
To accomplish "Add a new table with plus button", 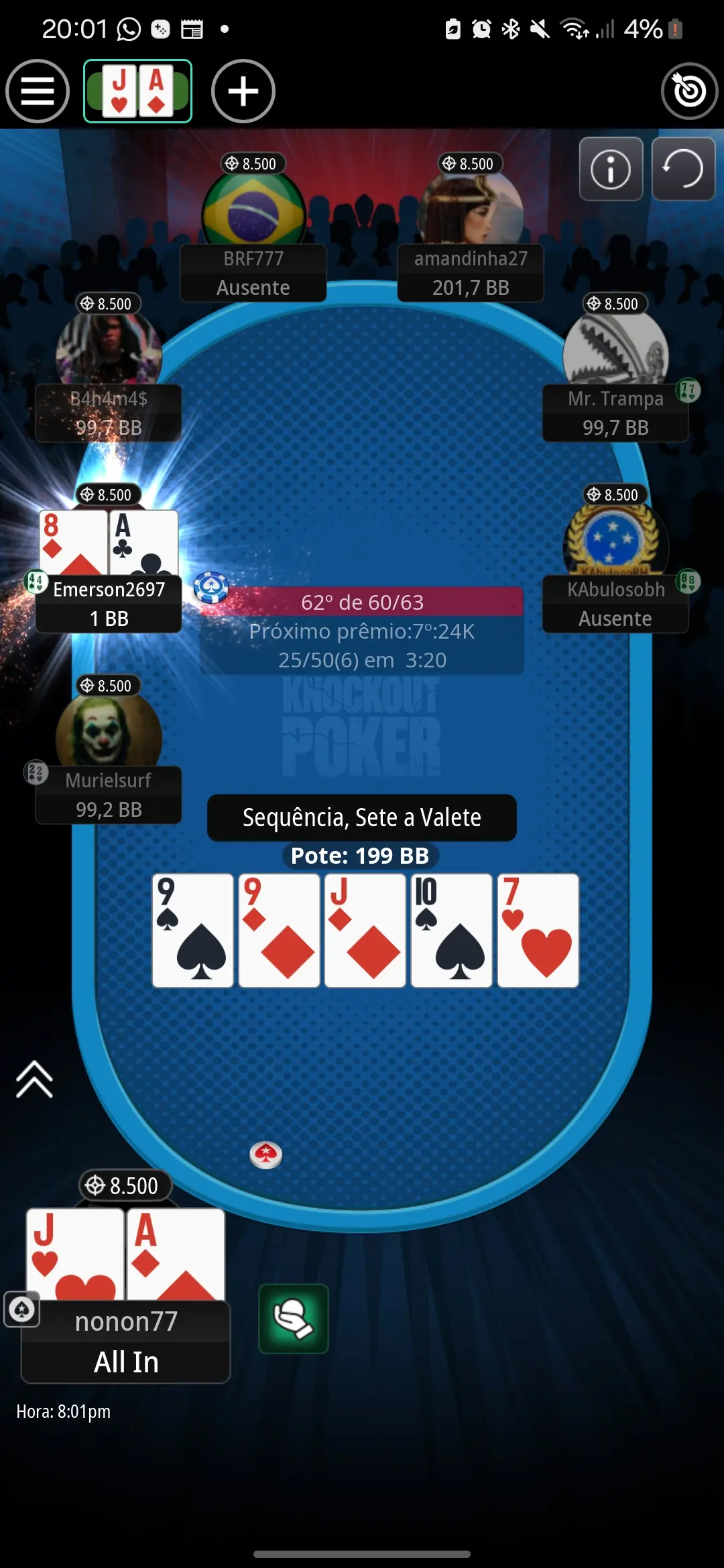I will point(243,91).
